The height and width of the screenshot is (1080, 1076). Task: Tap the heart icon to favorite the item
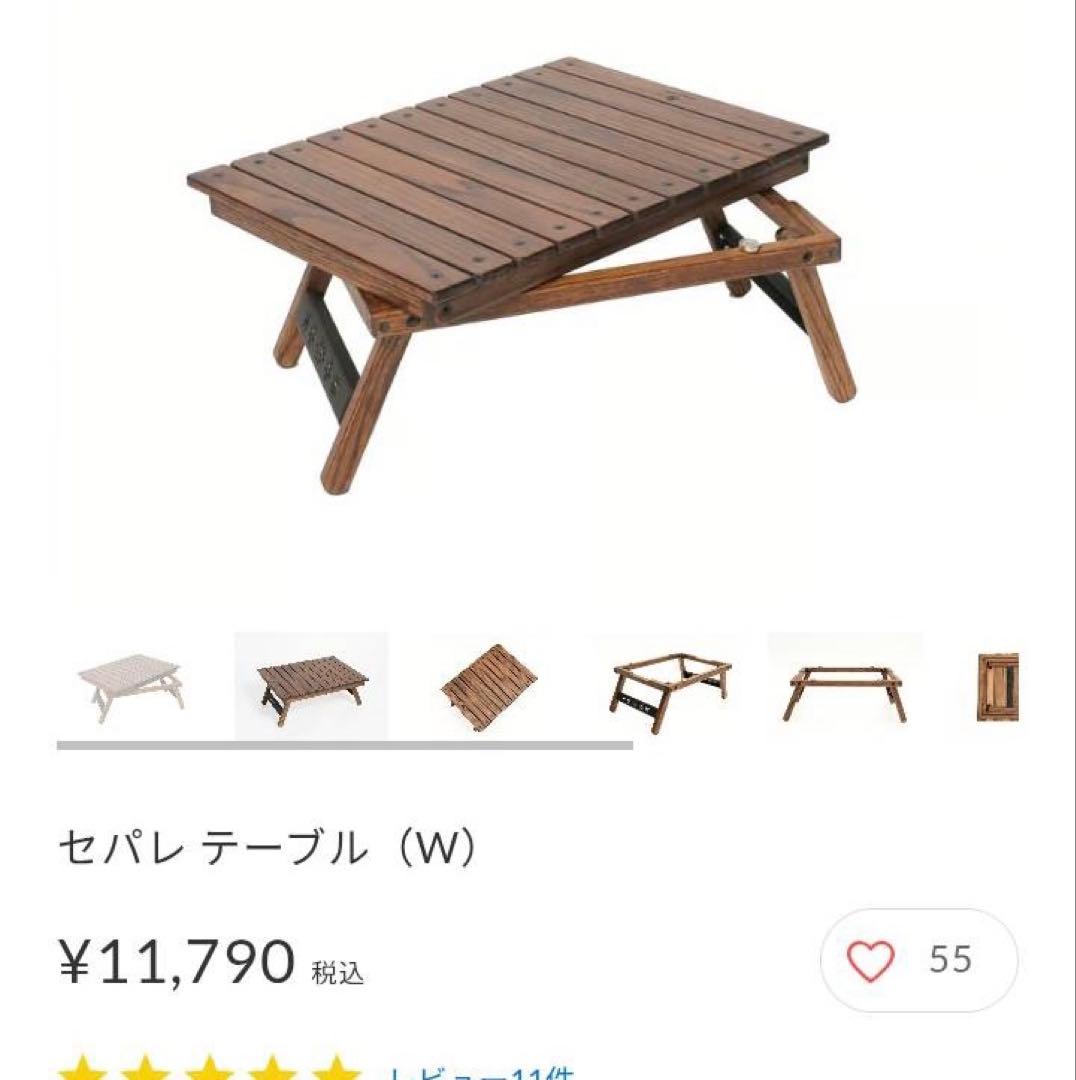(872, 958)
